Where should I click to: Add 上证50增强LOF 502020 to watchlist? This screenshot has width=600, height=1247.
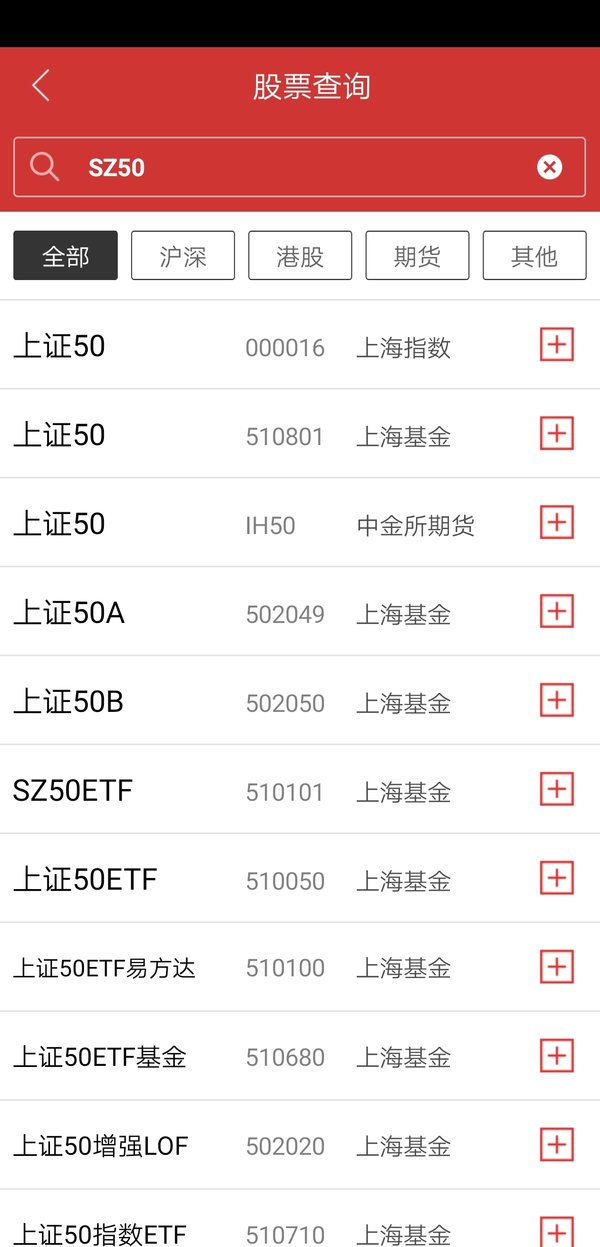click(557, 1144)
